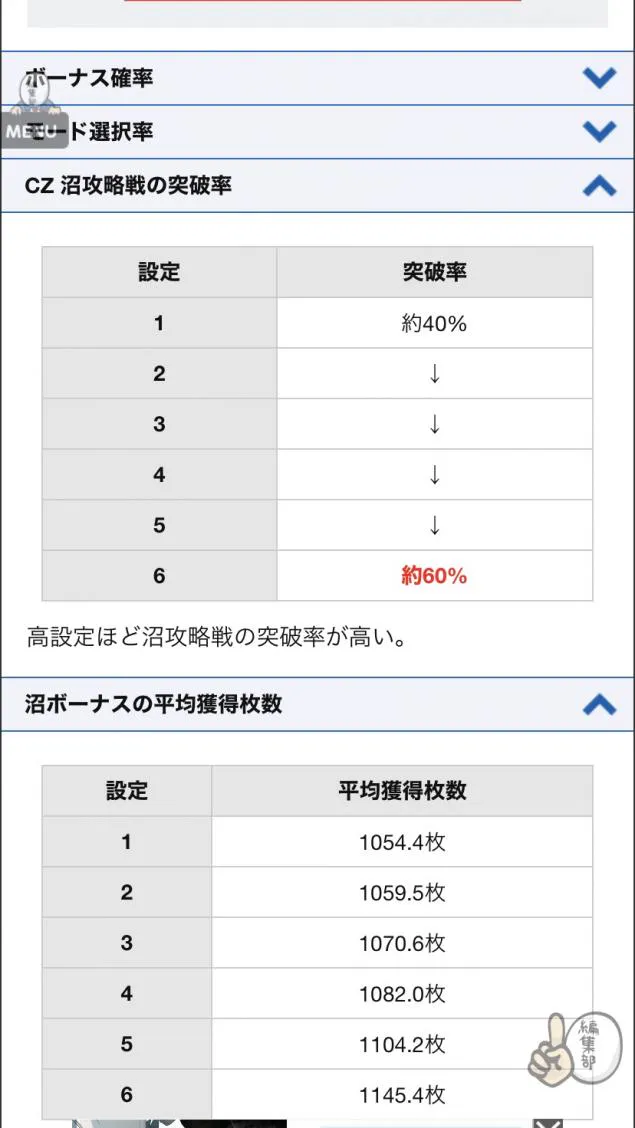Expand the モード選択率 section
Screen dimensions: 635x1128
(x=317, y=132)
